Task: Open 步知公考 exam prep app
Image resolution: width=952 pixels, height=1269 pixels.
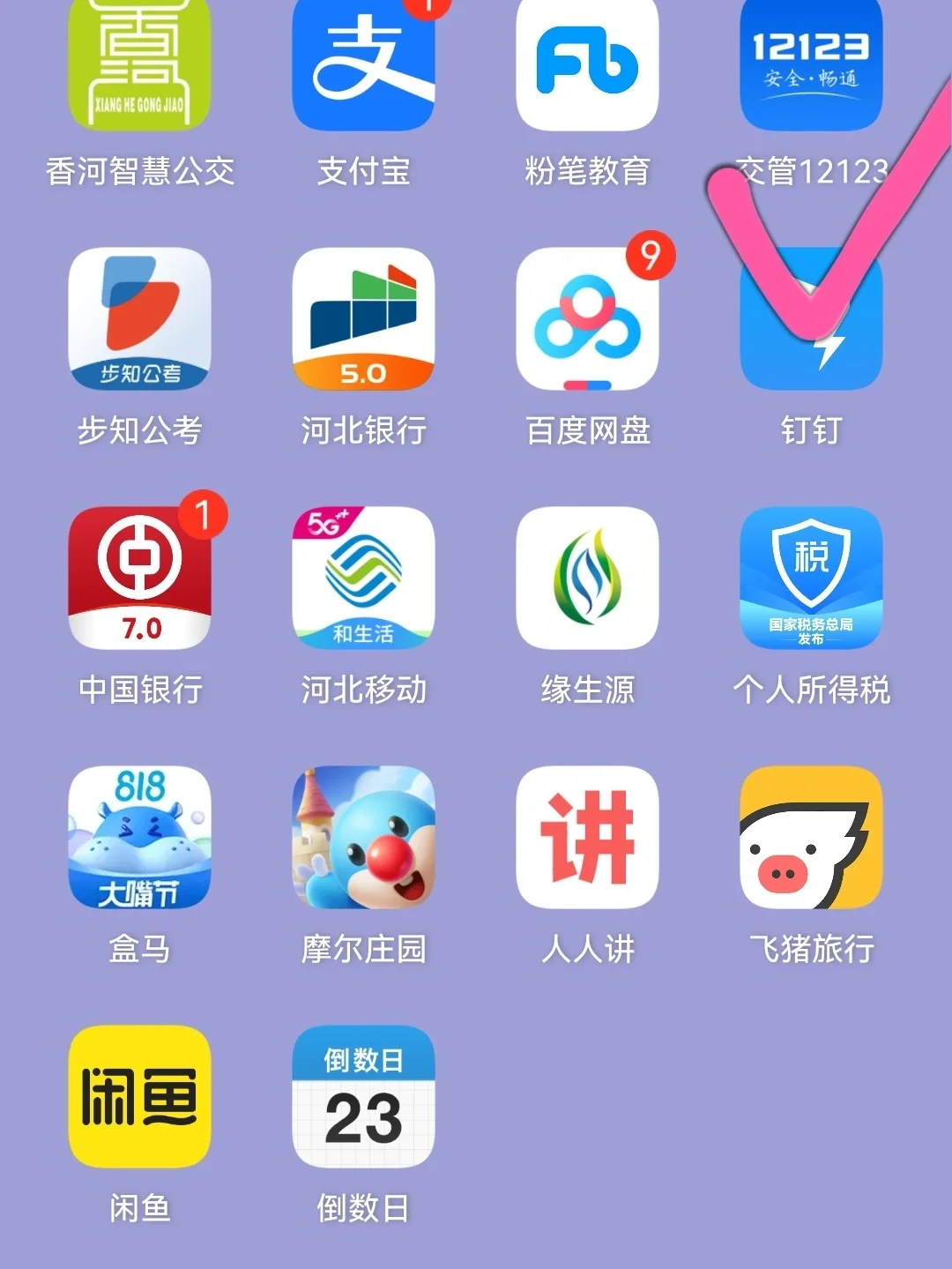Action: point(139,319)
